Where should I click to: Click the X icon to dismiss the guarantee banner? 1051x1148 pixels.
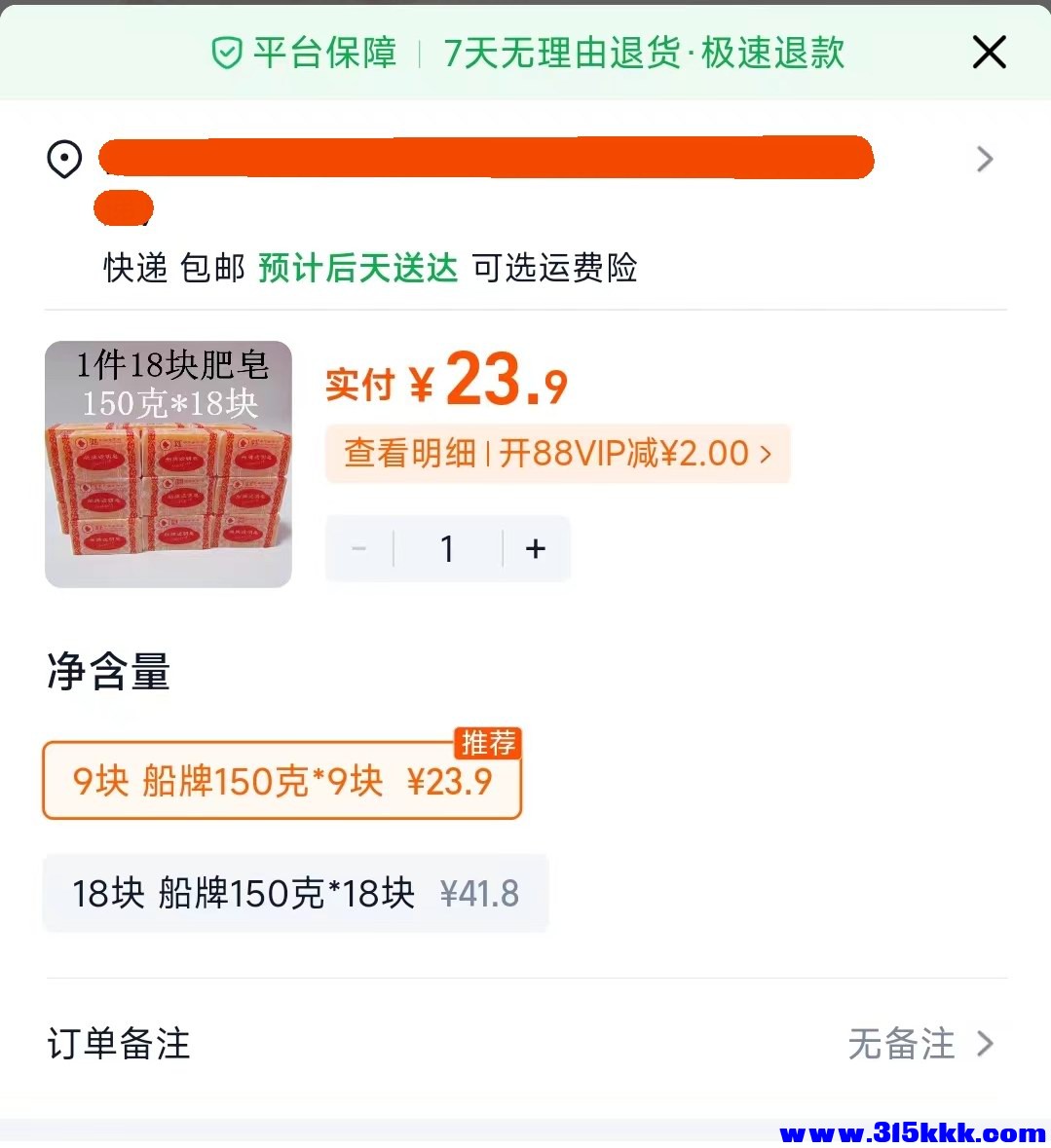coord(989,53)
